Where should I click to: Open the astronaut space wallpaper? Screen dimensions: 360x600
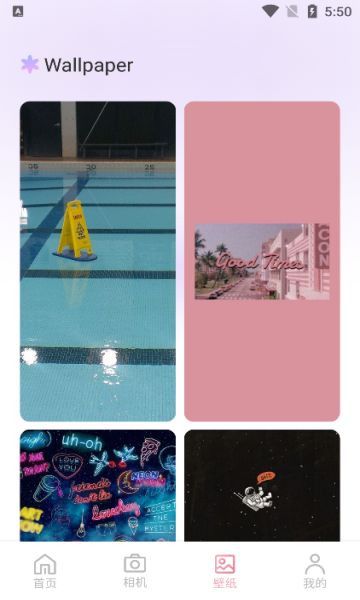click(262, 485)
